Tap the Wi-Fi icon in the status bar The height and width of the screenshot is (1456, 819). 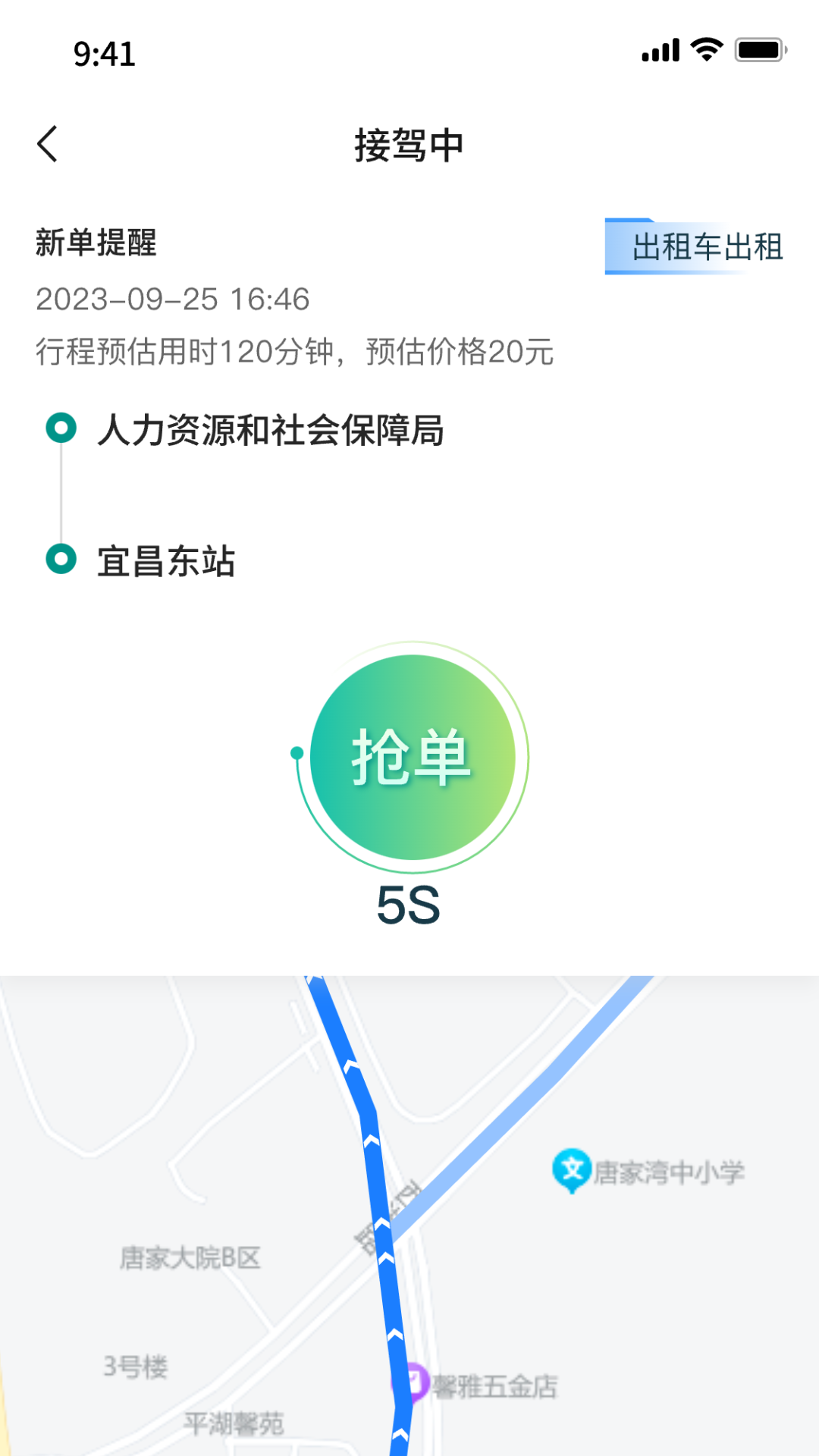pos(704,49)
